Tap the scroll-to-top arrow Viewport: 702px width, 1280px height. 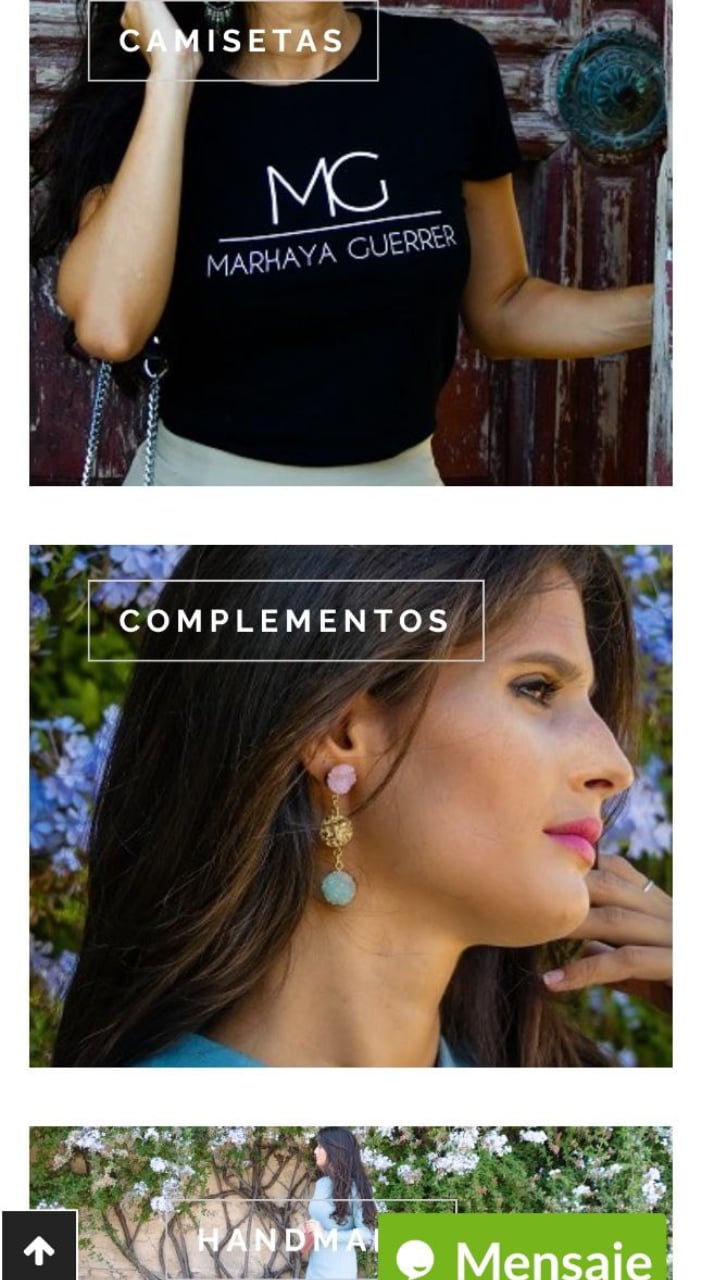click(39, 1249)
